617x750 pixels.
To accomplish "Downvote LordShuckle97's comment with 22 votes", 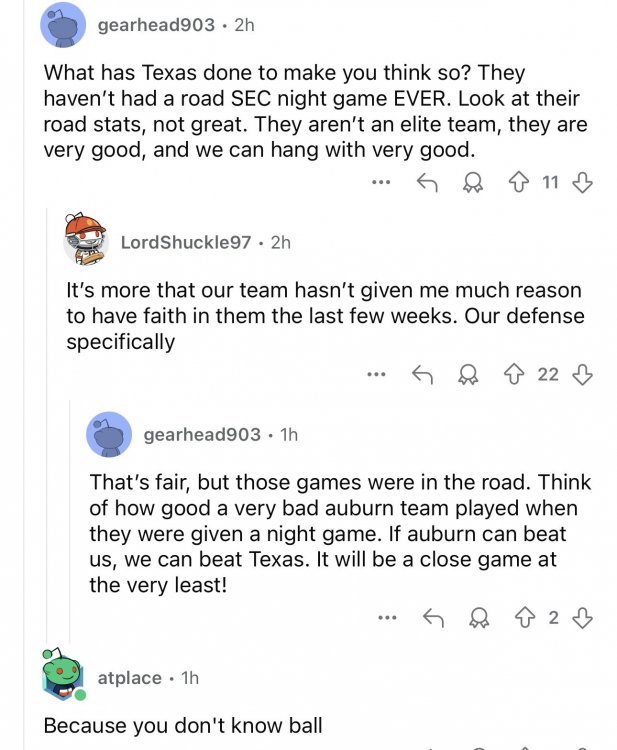I will tap(583, 375).
